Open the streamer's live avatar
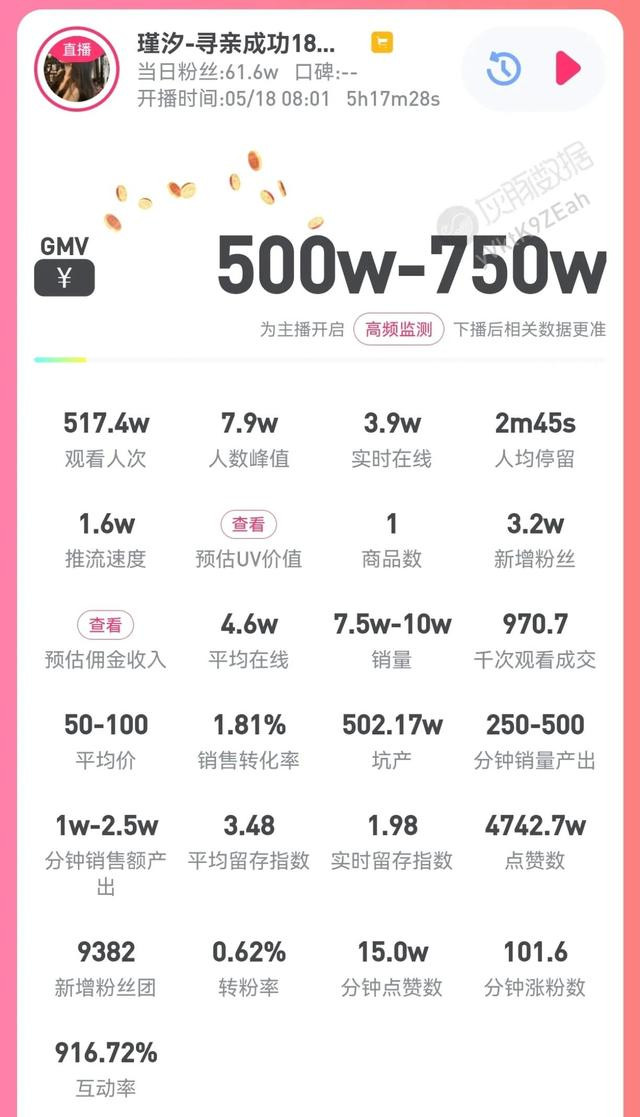This screenshot has height=1117, width=640. [77, 68]
